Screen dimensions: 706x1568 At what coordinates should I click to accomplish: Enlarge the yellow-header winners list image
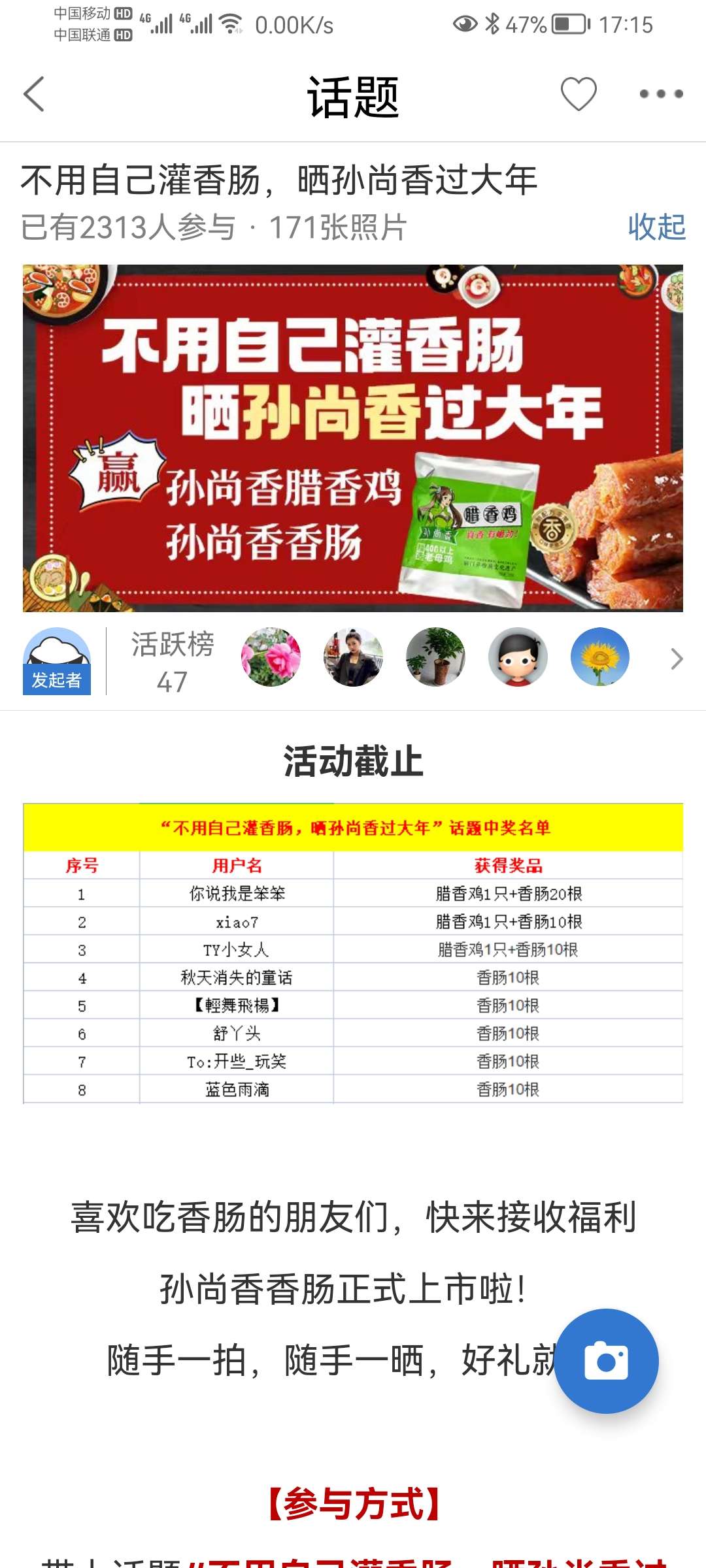pos(353,954)
